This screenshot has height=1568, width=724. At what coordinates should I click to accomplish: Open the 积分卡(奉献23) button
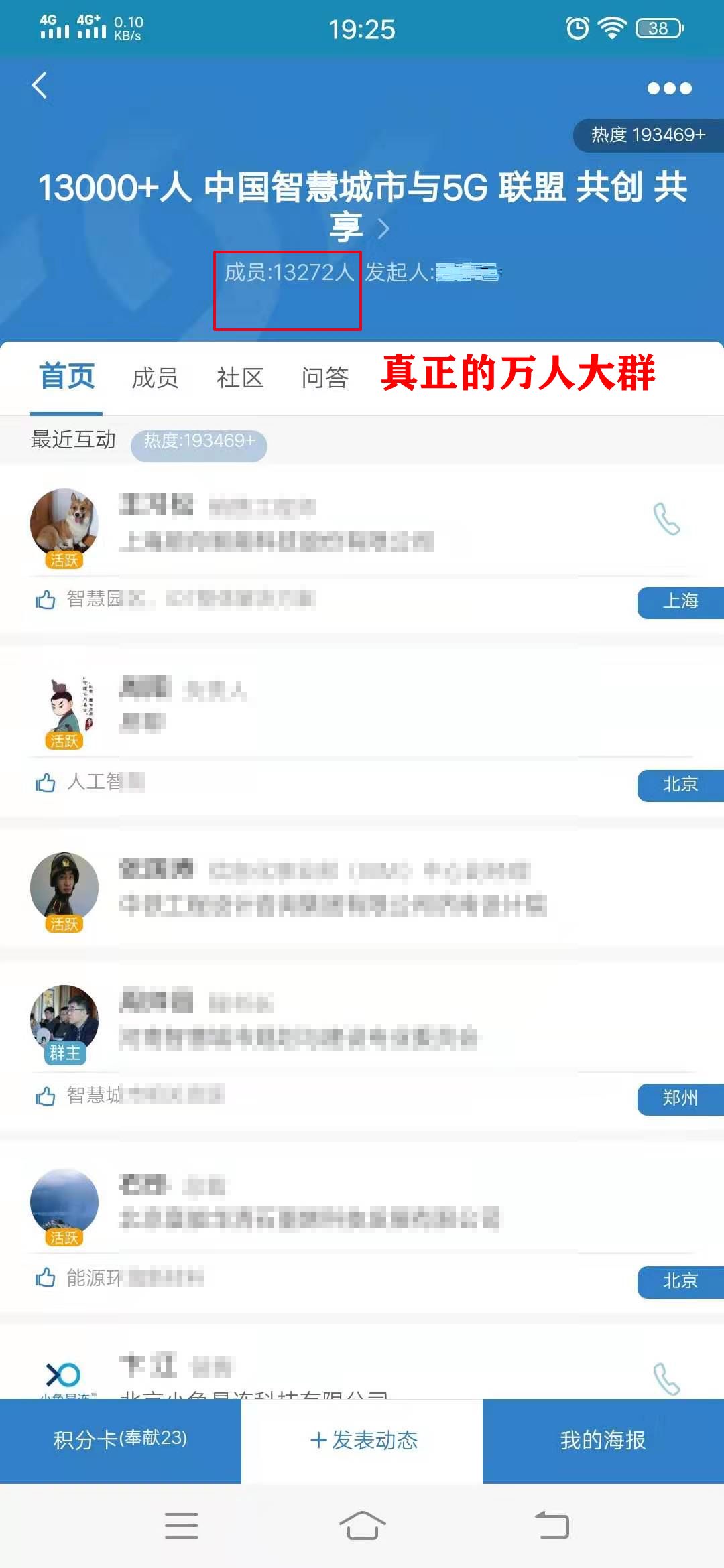[121, 1439]
